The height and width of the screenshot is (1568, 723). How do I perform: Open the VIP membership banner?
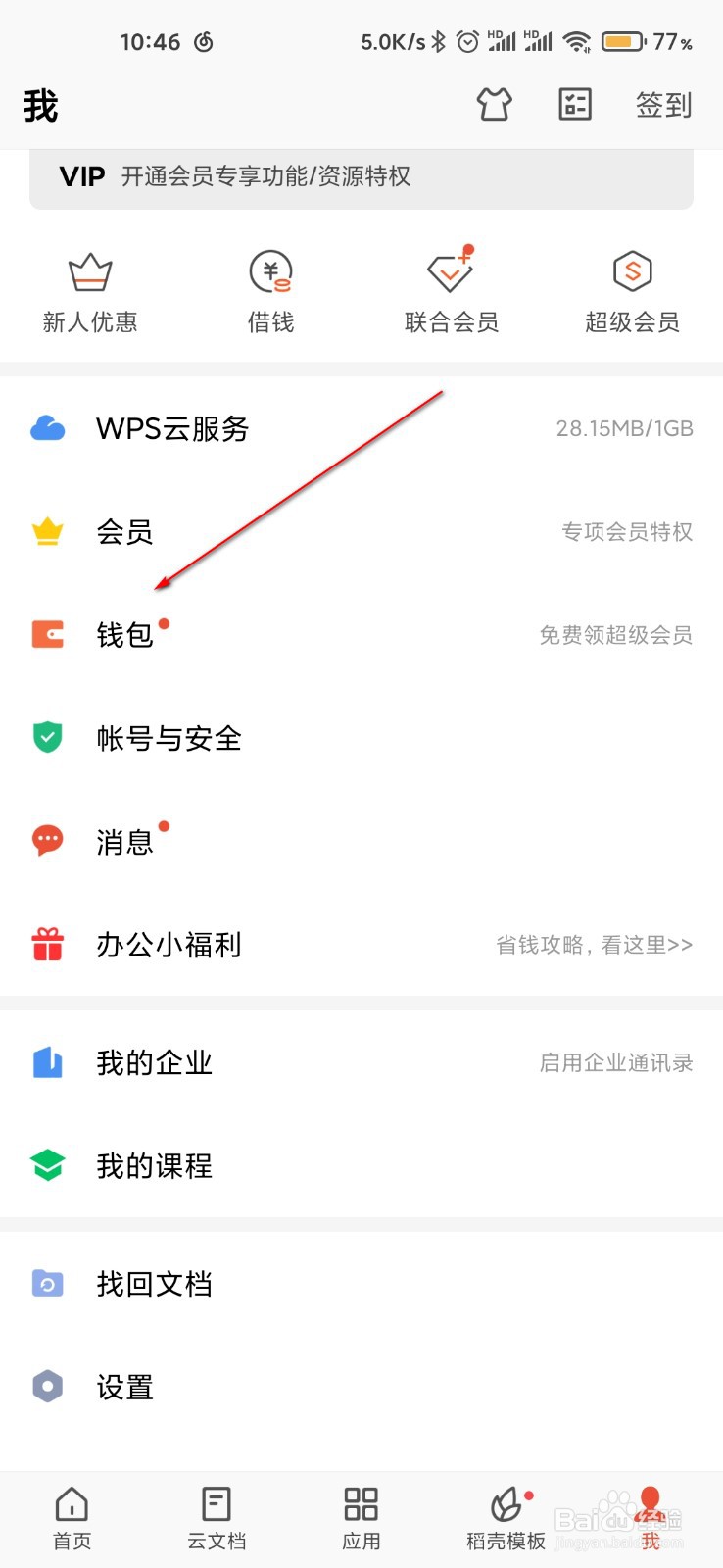pyautogui.click(x=361, y=176)
